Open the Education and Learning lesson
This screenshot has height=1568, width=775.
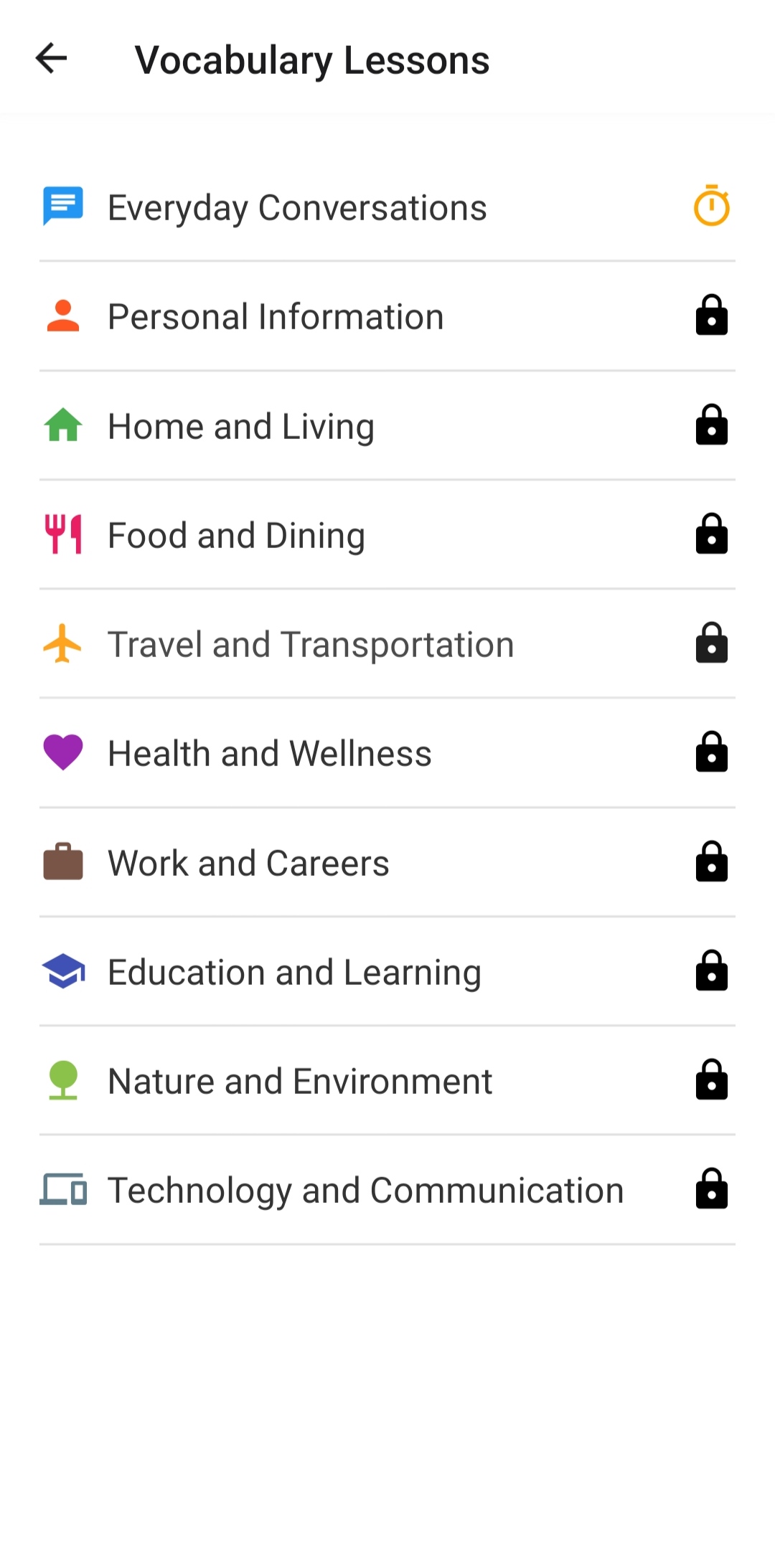pyautogui.click(x=387, y=971)
